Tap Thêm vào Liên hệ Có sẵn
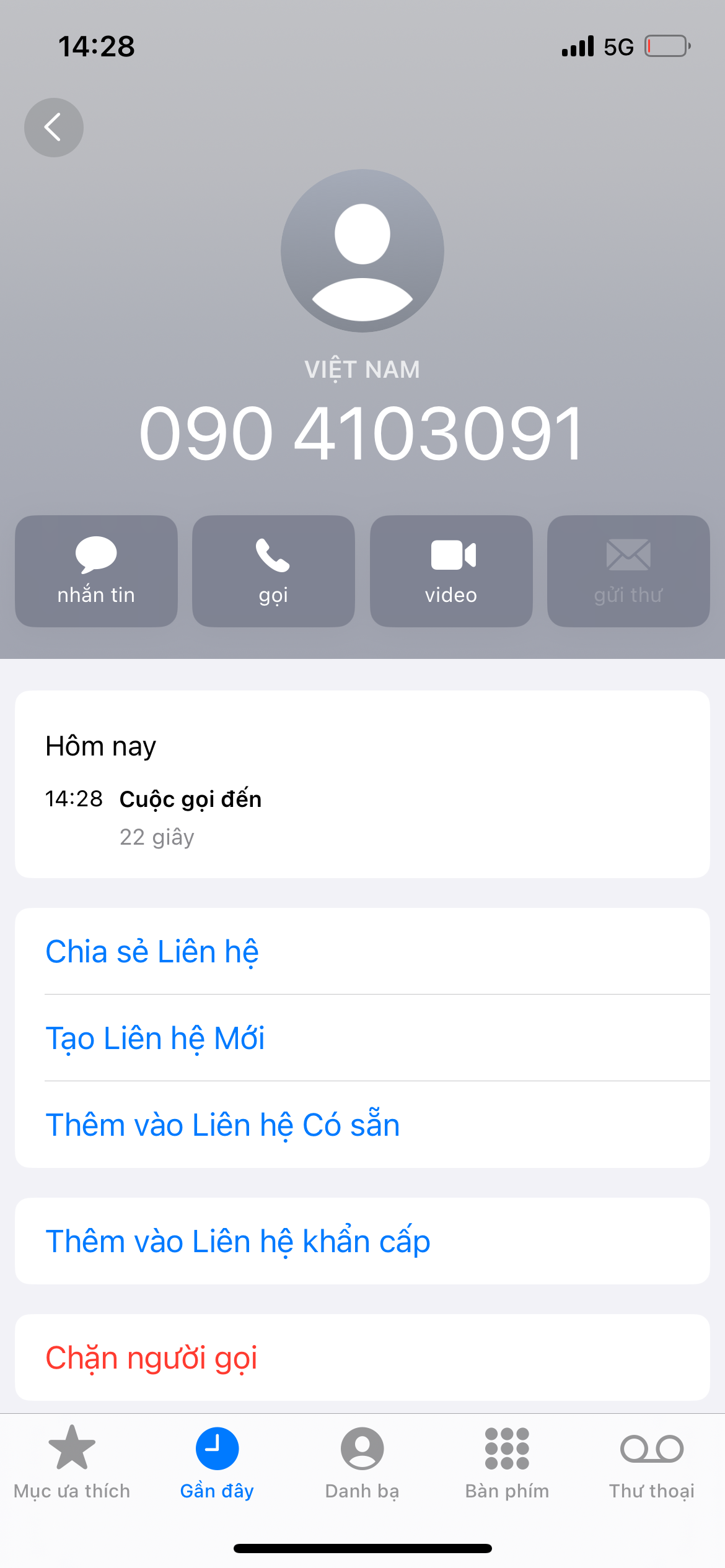Screen dimensions: 725x1568 click(362, 1125)
